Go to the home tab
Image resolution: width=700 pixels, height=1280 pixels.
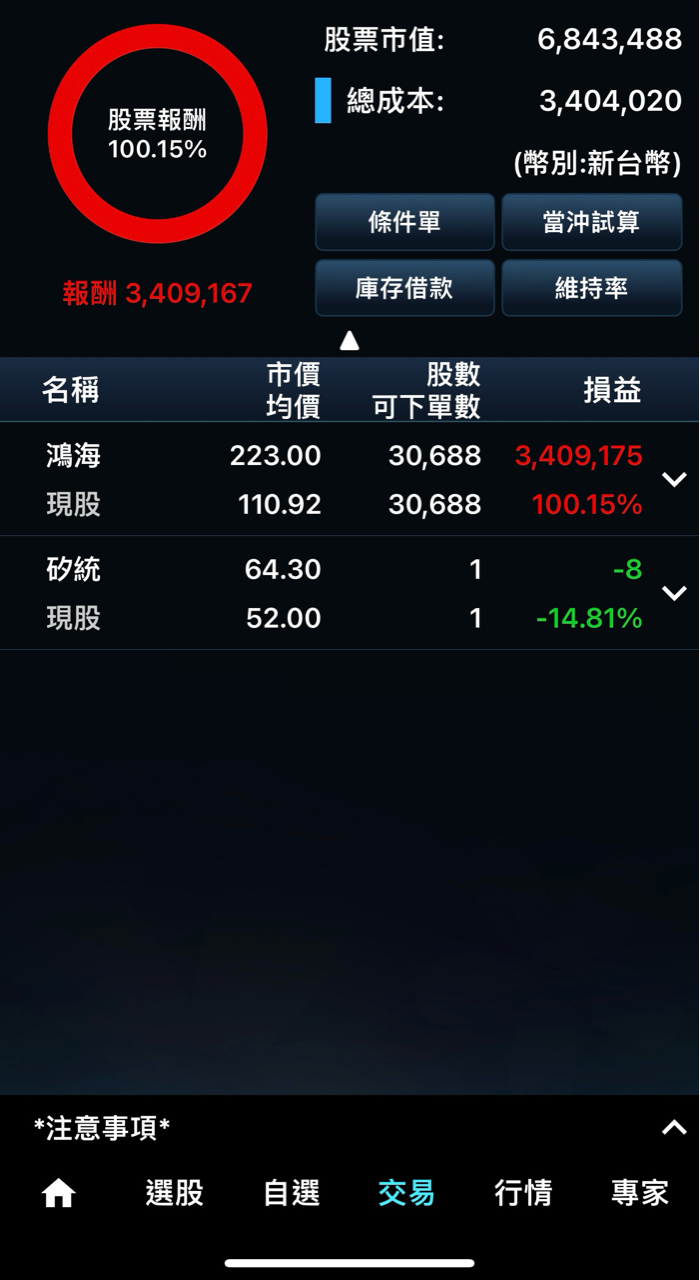(58, 1193)
